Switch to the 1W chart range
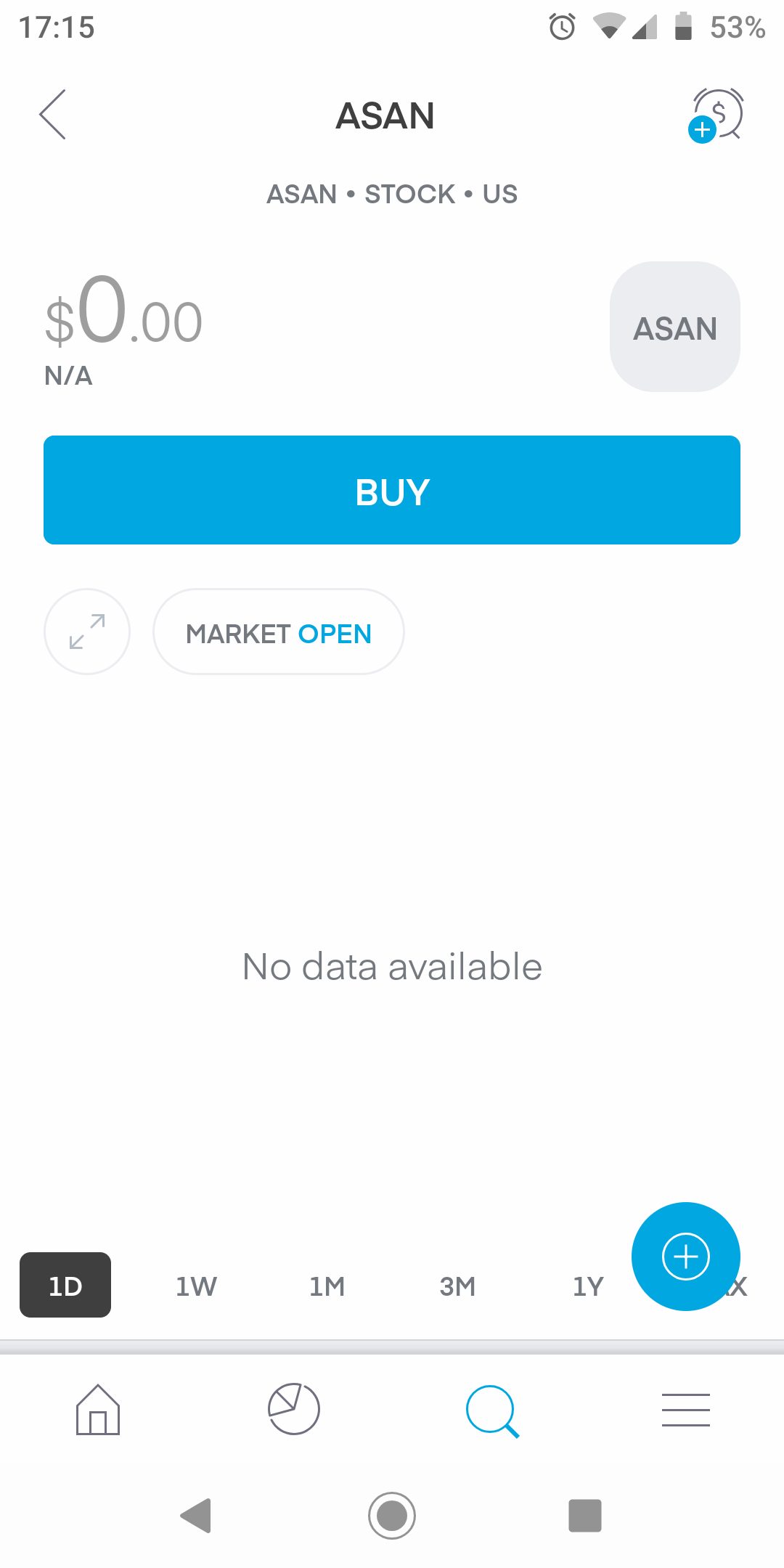Viewport: 784px width, 1568px height. click(x=196, y=1286)
